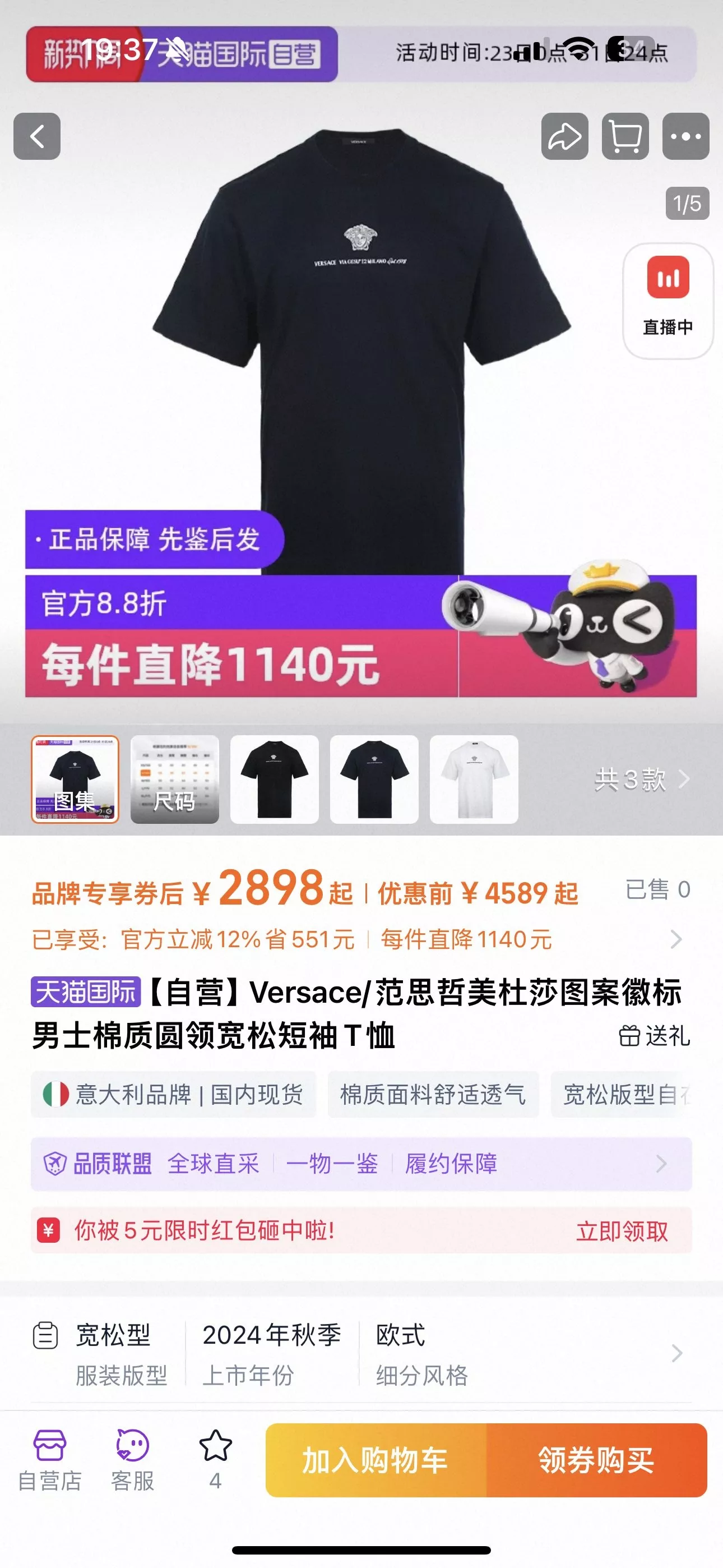This screenshot has width=723, height=1568.
Task: Go back using the top-left arrow
Action: (x=37, y=136)
